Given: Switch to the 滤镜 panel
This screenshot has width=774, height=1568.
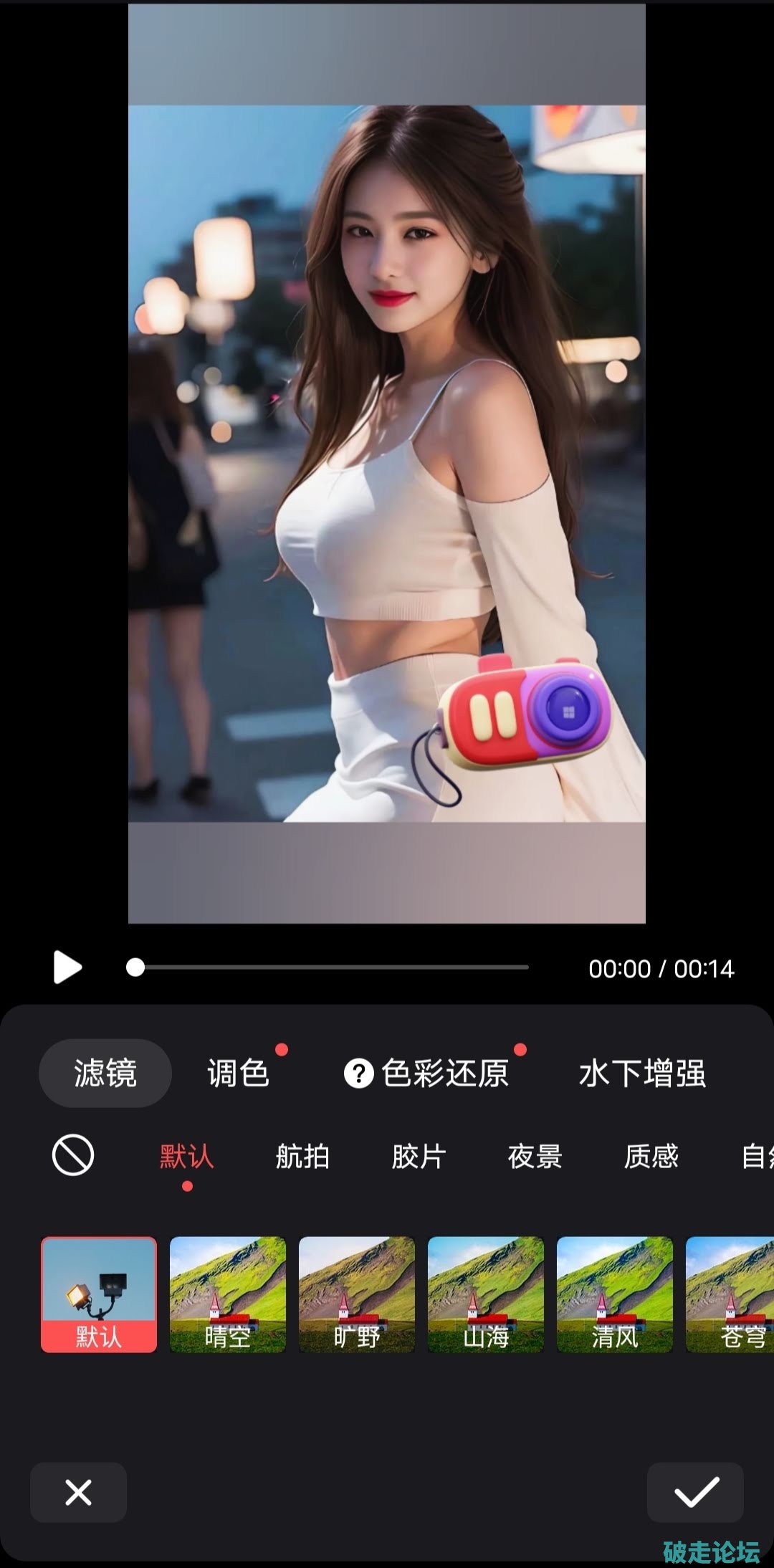Looking at the screenshot, I should click(x=105, y=1073).
